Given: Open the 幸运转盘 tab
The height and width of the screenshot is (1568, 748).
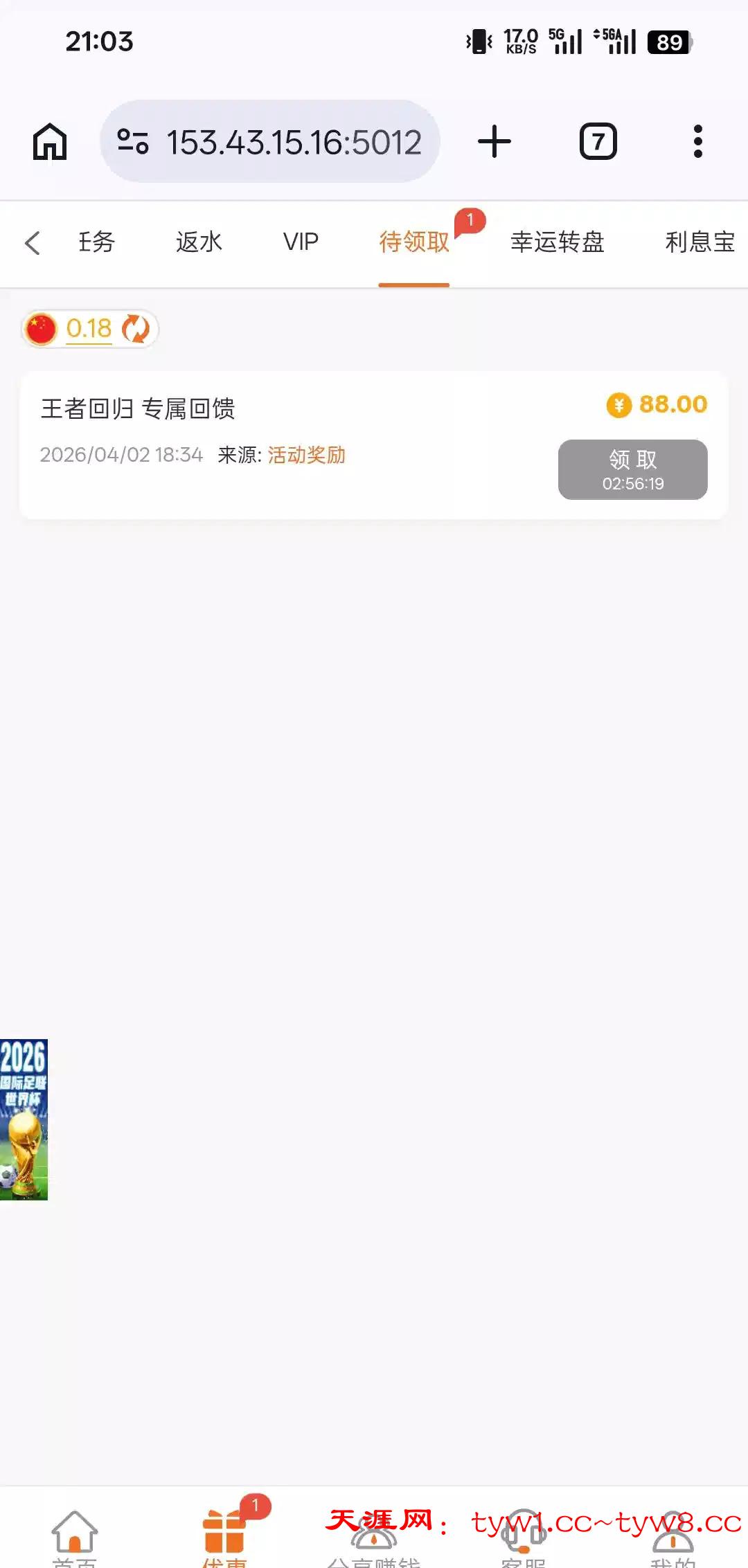Looking at the screenshot, I should click(x=557, y=242).
